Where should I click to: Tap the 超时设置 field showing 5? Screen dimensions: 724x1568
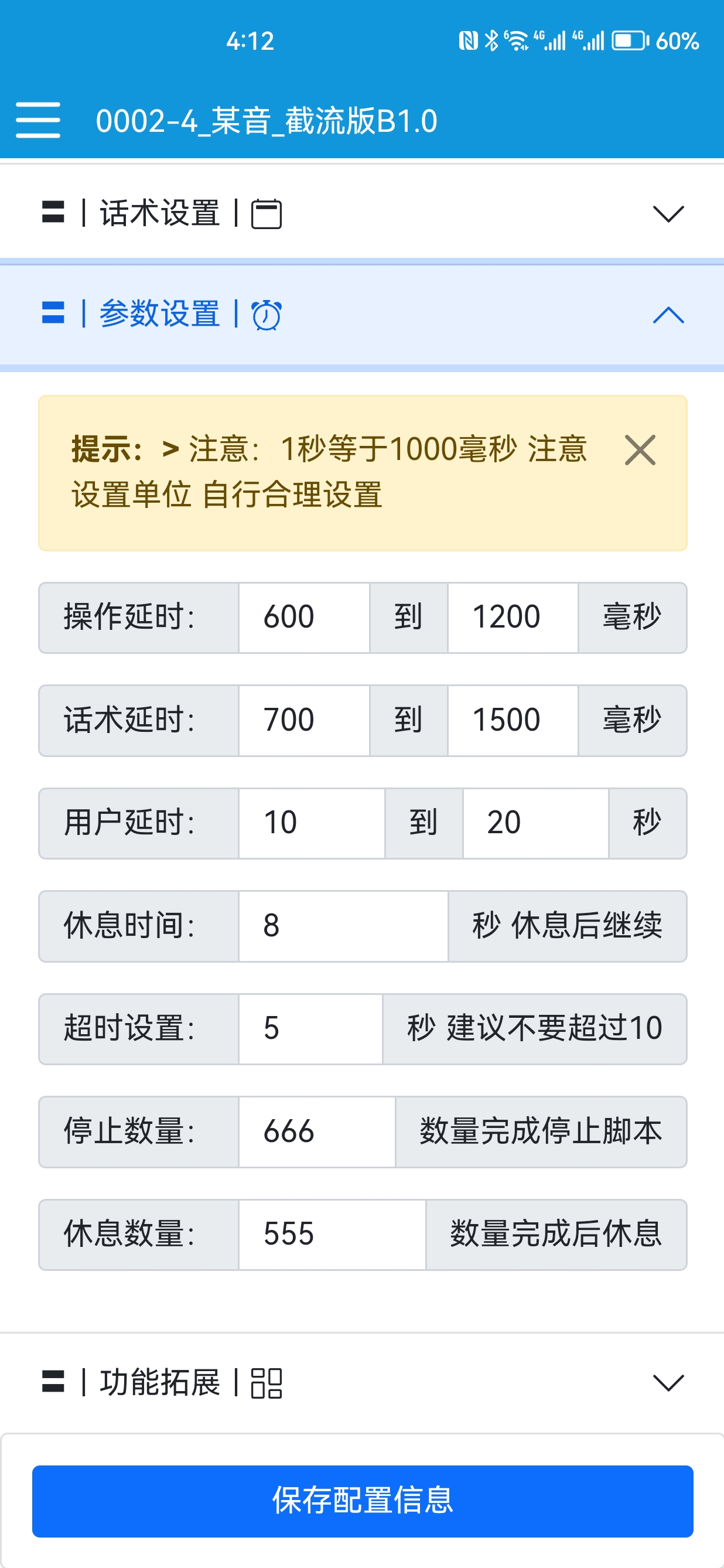pyautogui.click(x=310, y=1029)
